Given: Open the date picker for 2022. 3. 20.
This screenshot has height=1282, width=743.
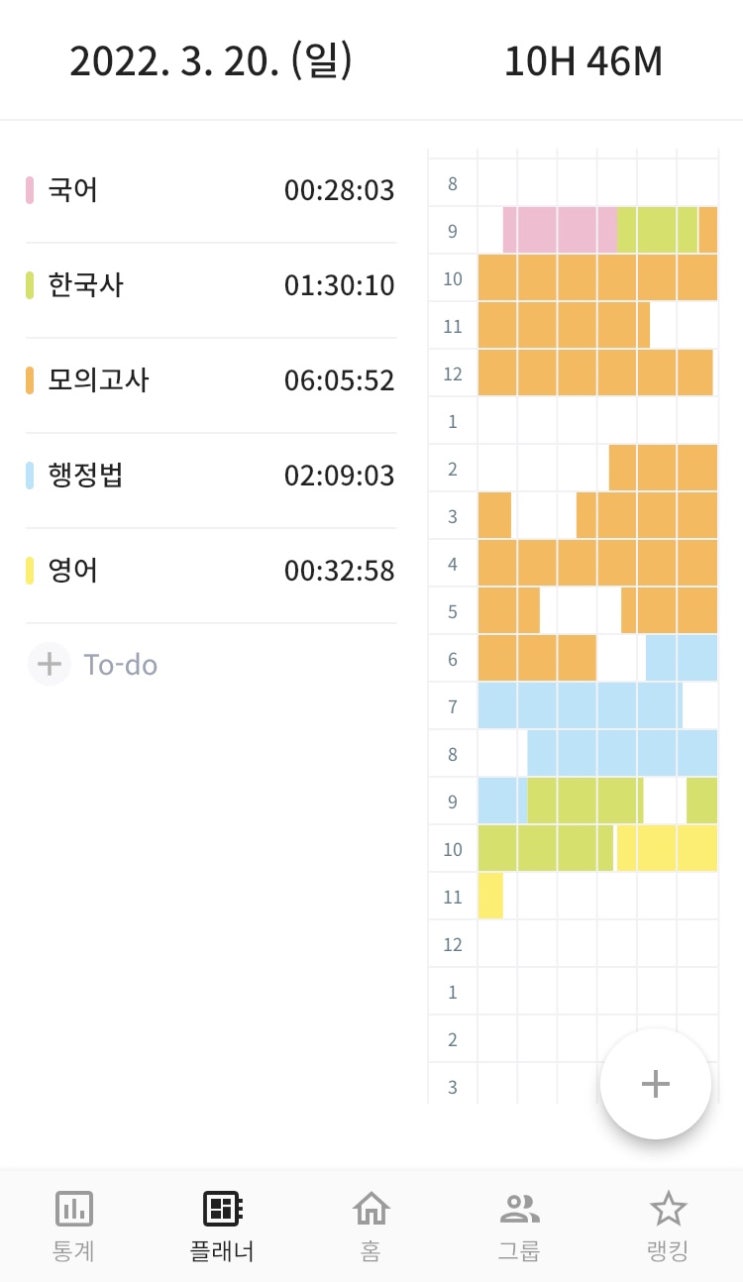Looking at the screenshot, I should (x=211, y=62).
